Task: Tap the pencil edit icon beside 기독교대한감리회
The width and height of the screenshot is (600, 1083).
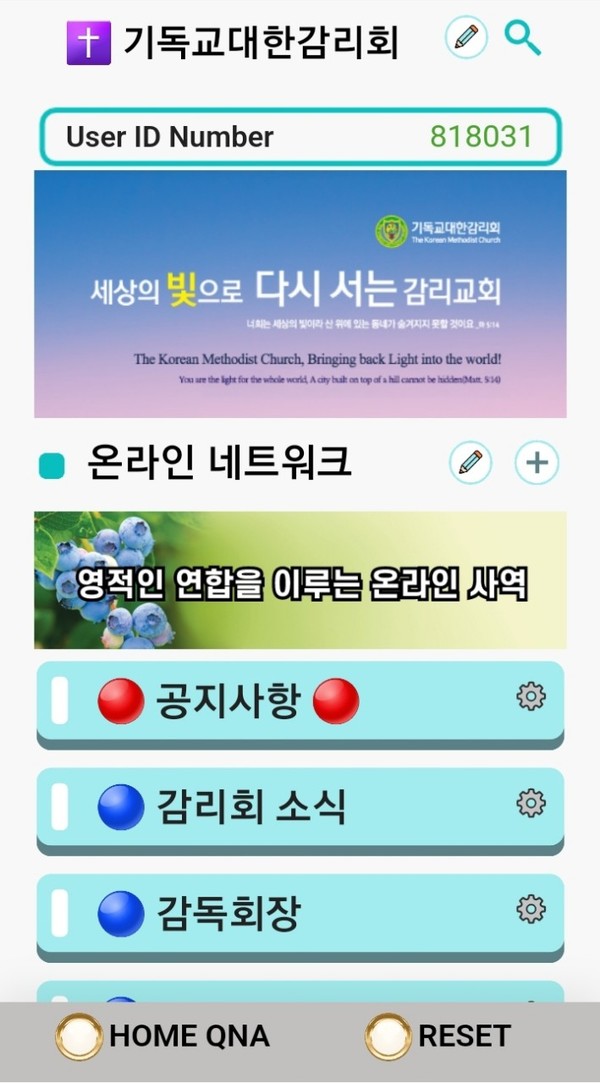Action: tap(466, 39)
